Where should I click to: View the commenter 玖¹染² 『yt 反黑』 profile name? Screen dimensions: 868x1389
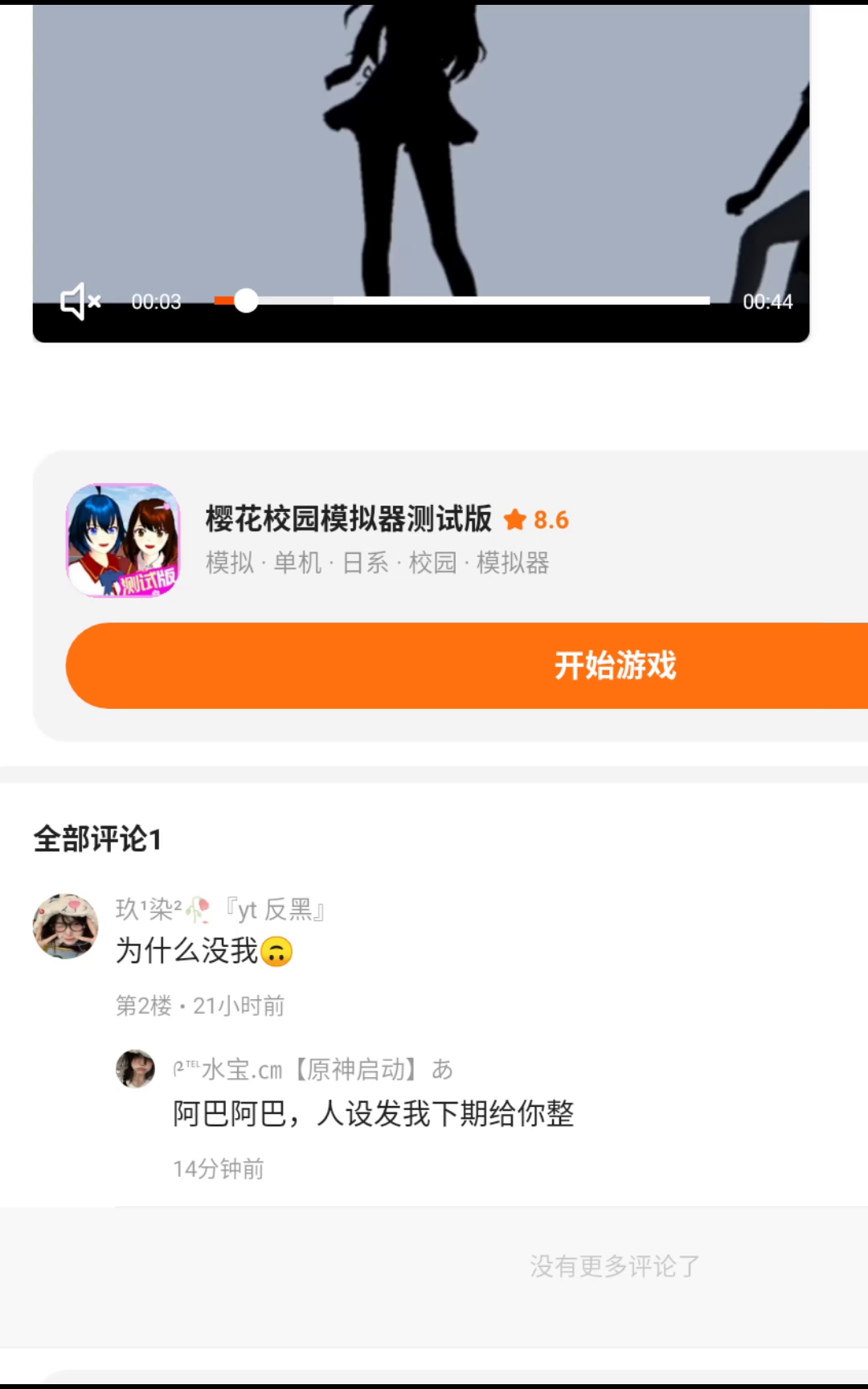220,909
